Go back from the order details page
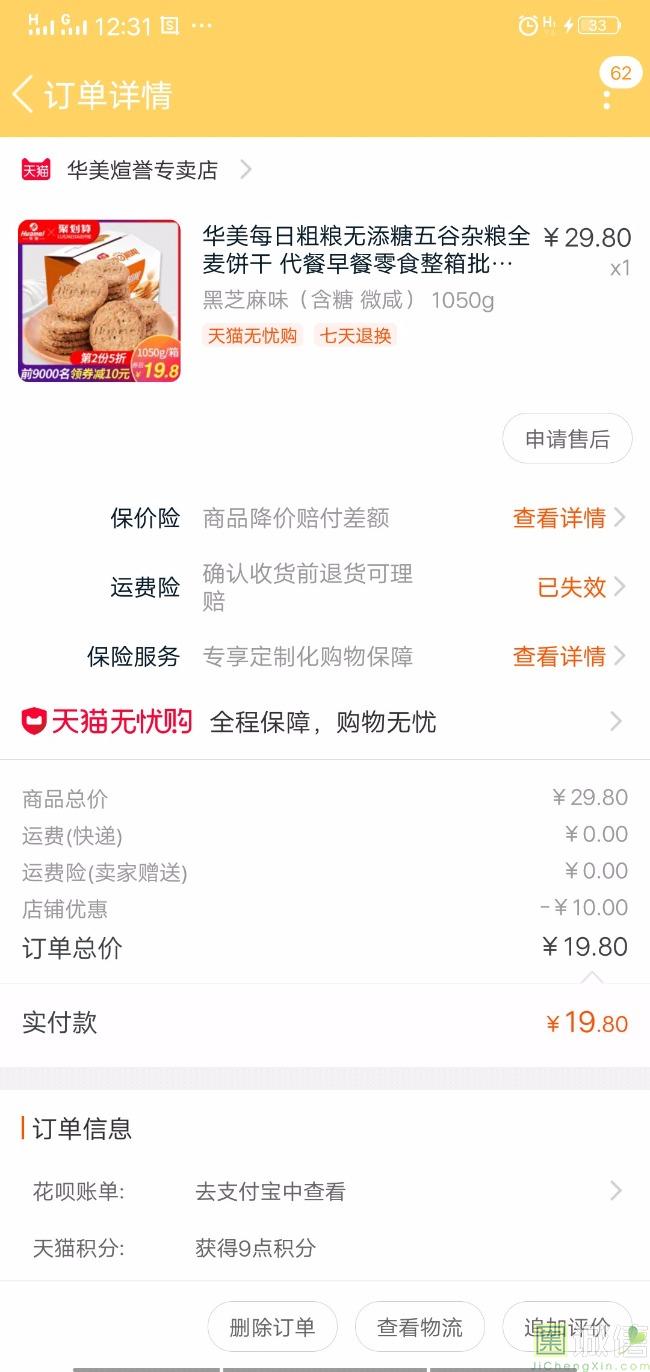Image resolution: width=650 pixels, height=1372 pixels. tap(24, 95)
